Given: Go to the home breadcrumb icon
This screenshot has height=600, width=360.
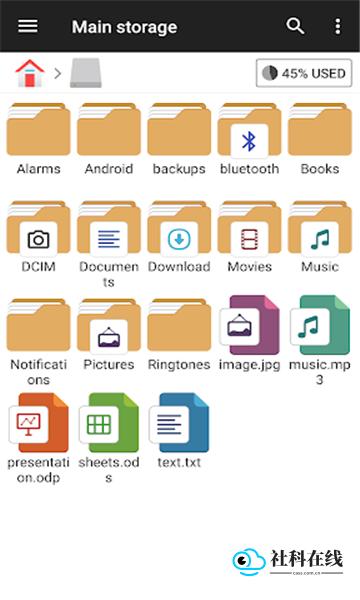Looking at the screenshot, I should [30, 73].
